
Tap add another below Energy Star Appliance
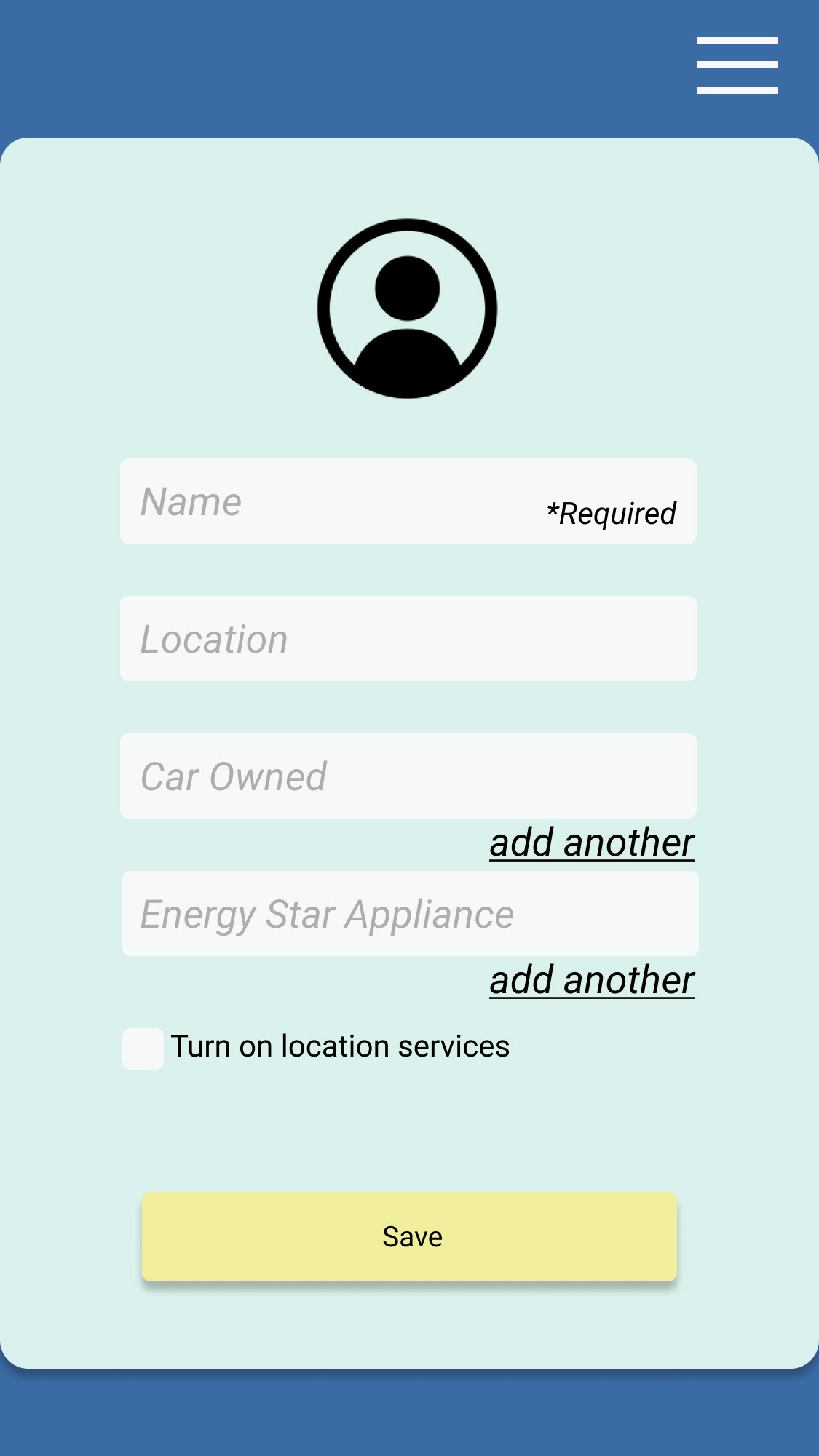point(592,980)
